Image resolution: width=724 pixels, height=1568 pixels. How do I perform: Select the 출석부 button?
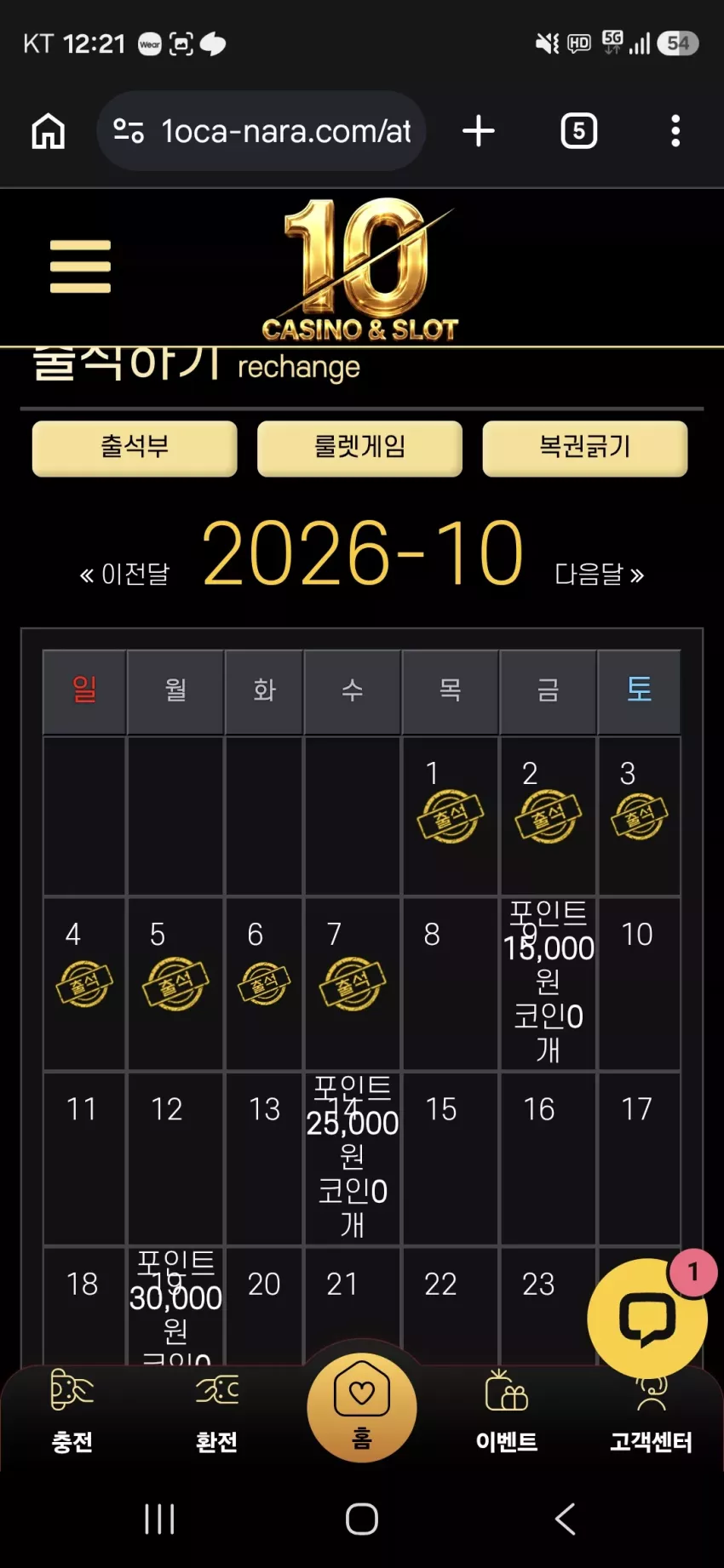(x=135, y=448)
